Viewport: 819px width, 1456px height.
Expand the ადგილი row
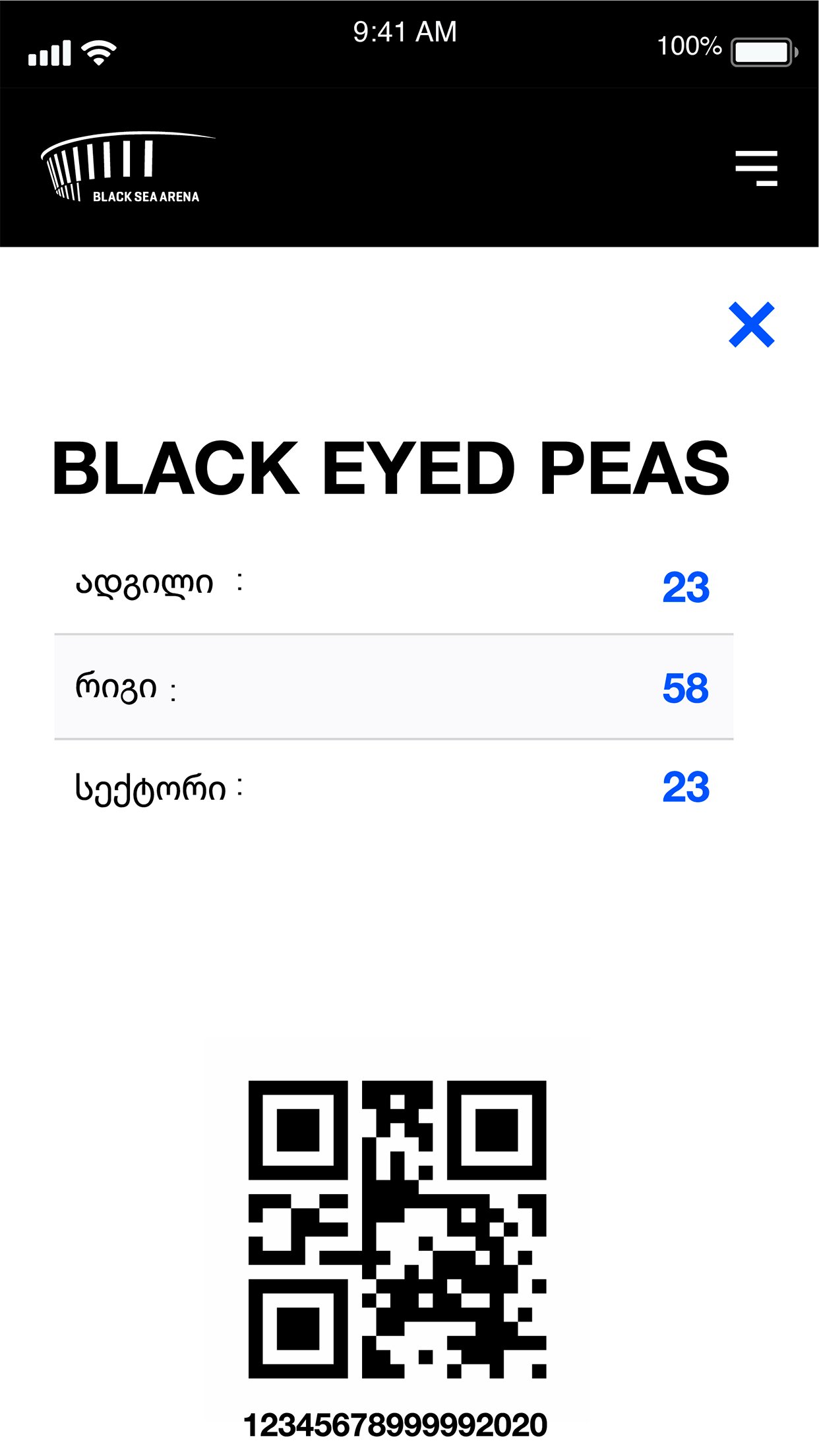pyautogui.click(x=396, y=586)
